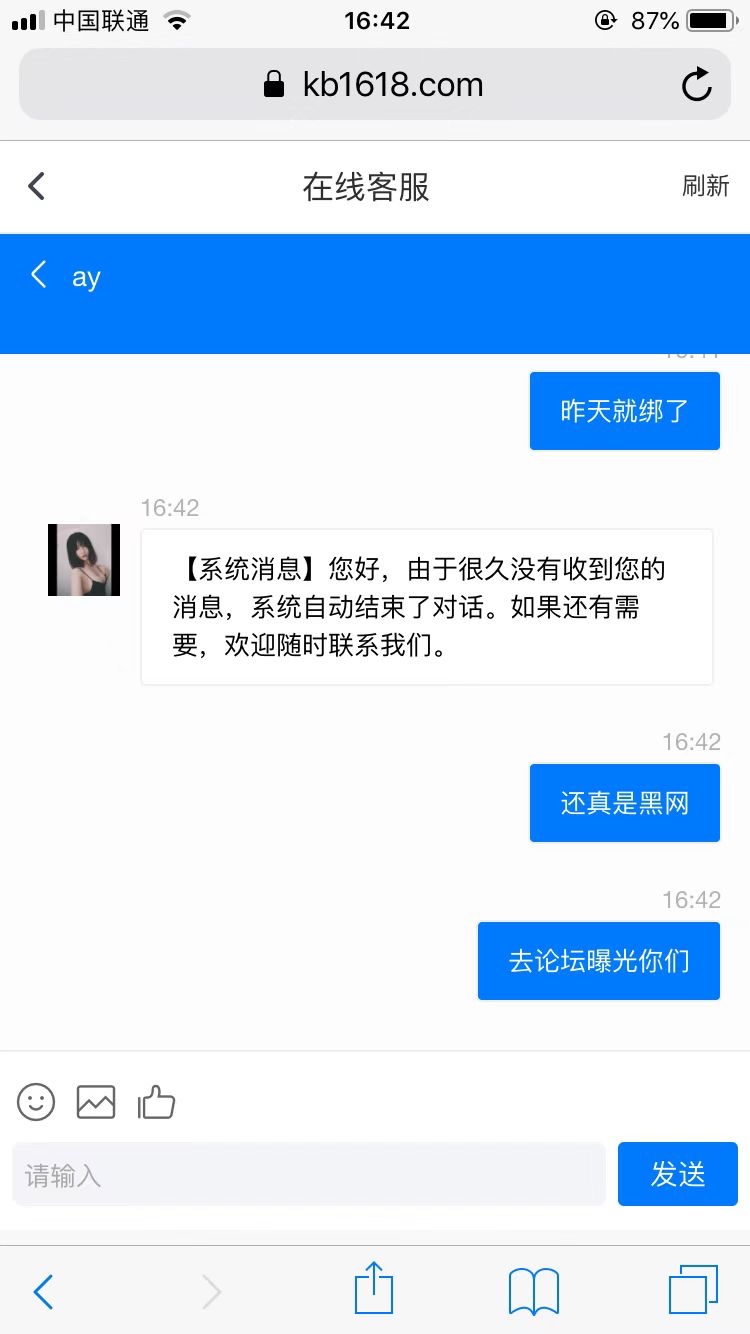Image resolution: width=750 pixels, height=1334 pixels.
Task: Select the kb1618.com address bar
Action: [375, 85]
